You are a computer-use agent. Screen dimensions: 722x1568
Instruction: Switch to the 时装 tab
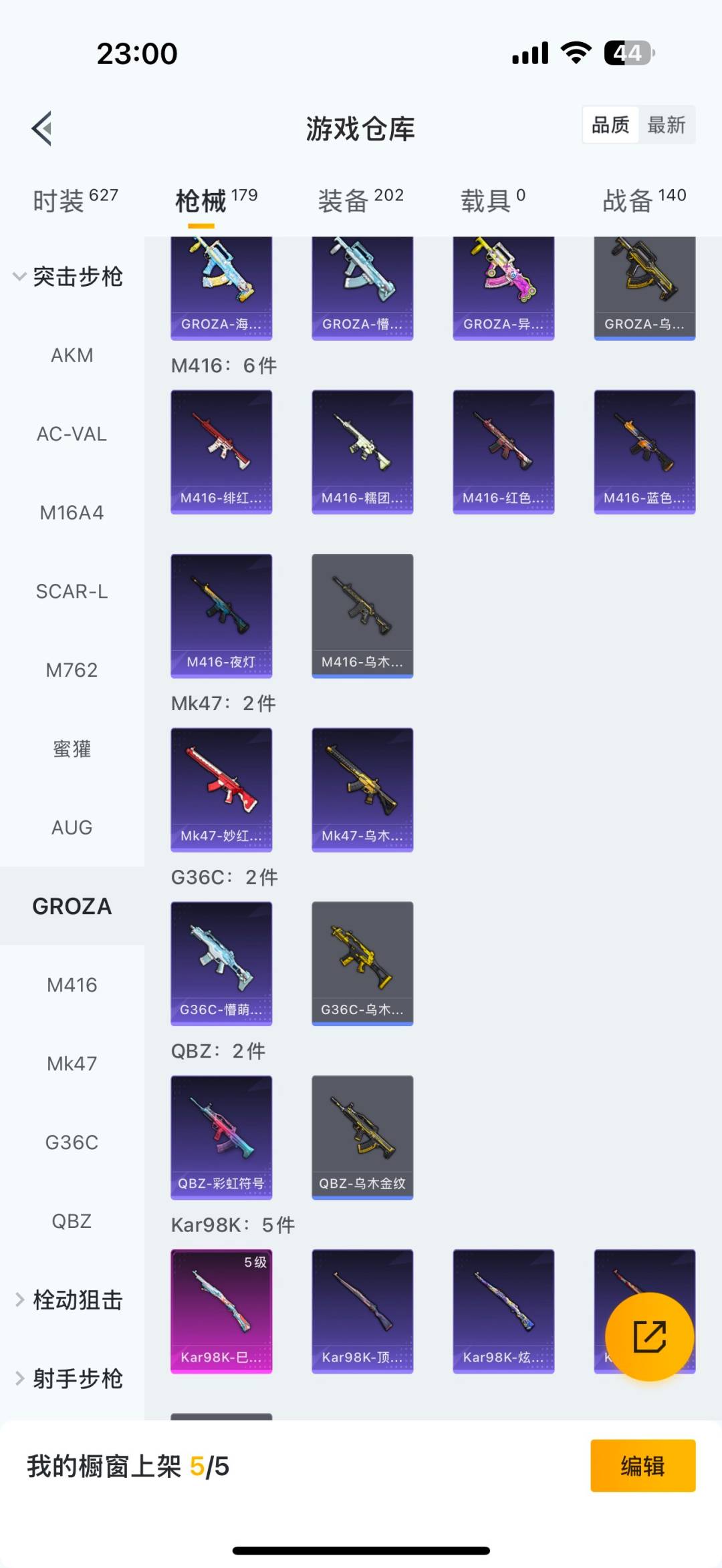click(75, 200)
